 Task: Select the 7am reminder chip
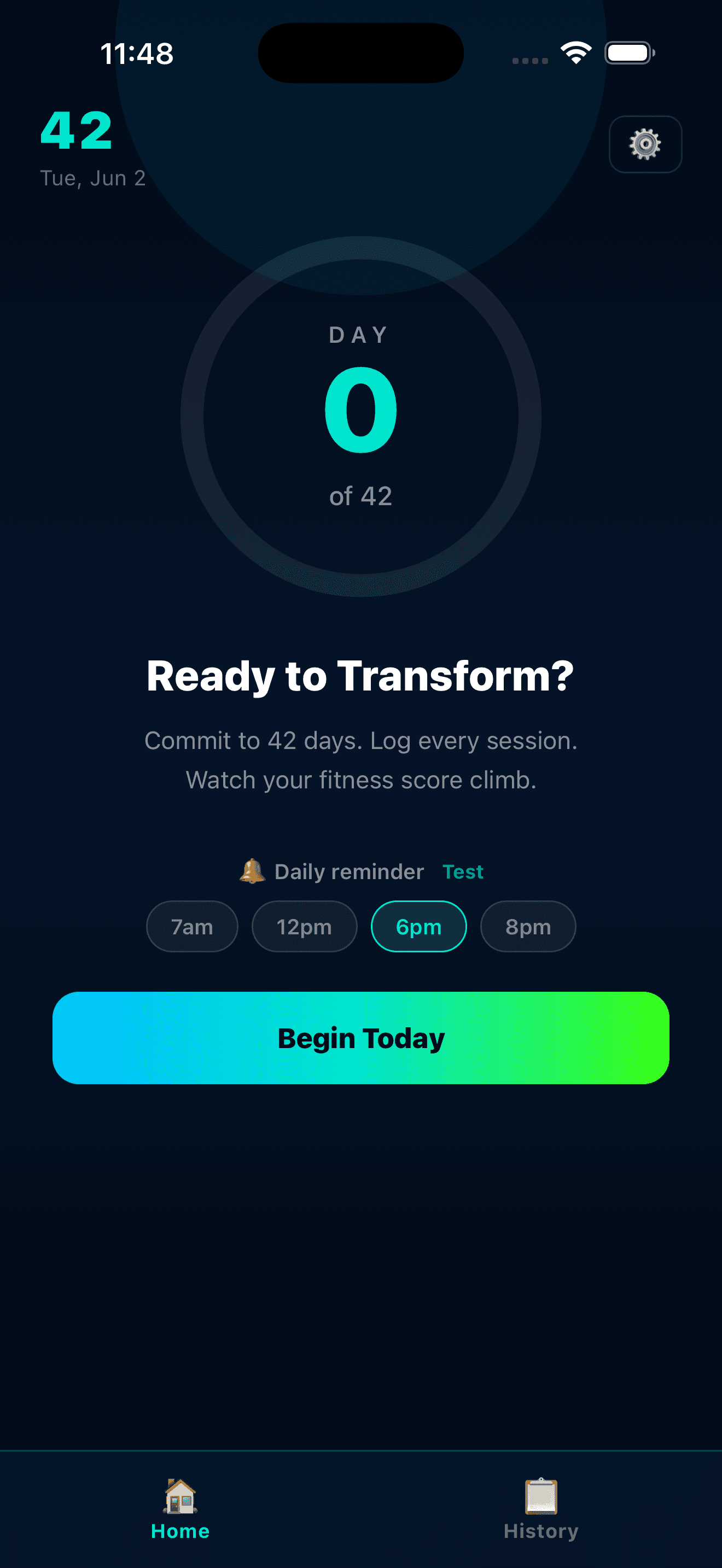pos(192,927)
